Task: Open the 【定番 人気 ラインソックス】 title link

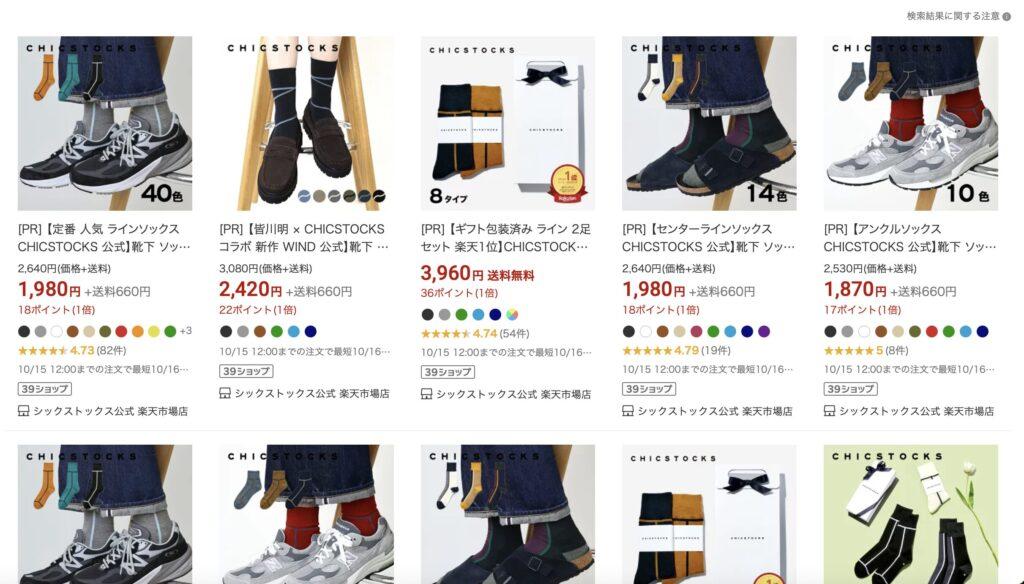Action: pyautogui.click(x=100, y=237)
